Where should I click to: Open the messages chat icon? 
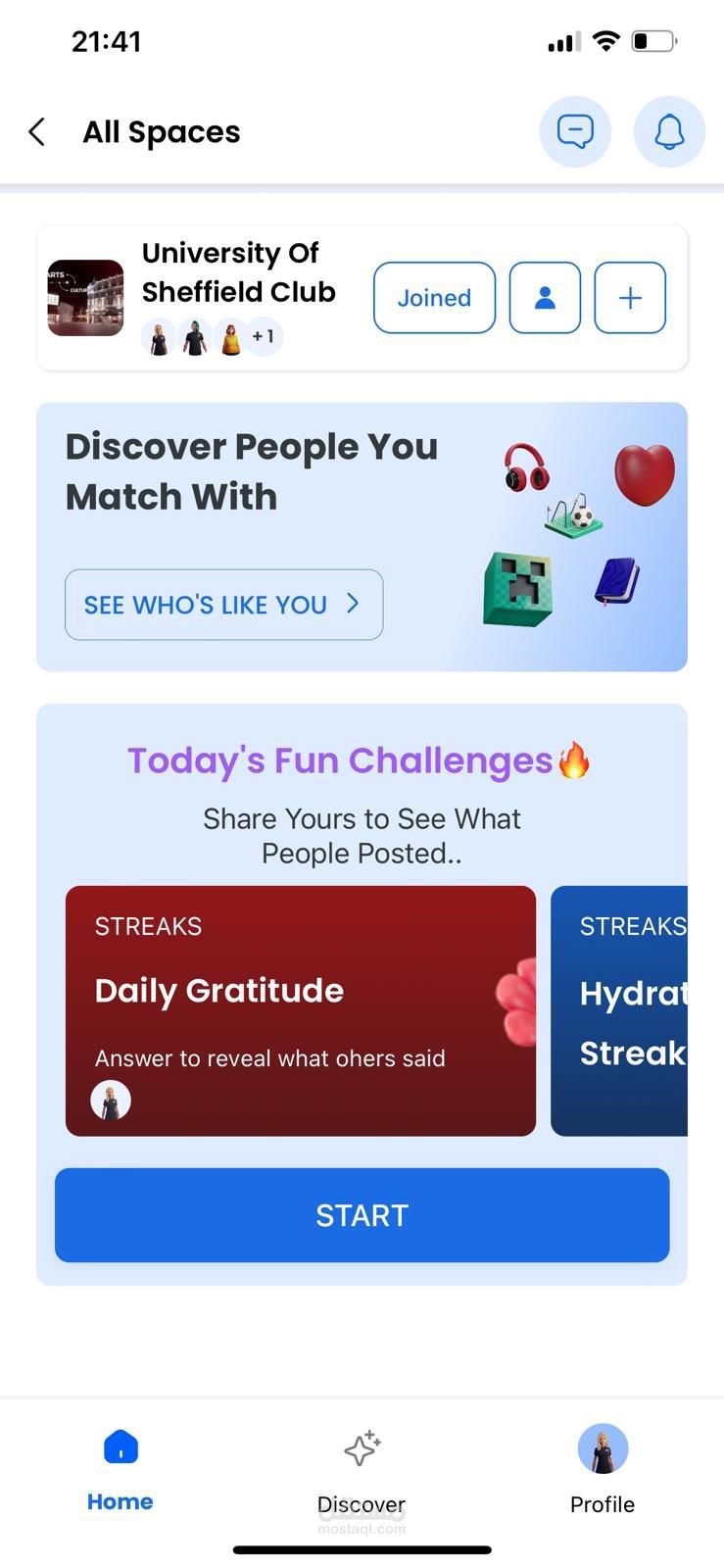click(575, 132)
